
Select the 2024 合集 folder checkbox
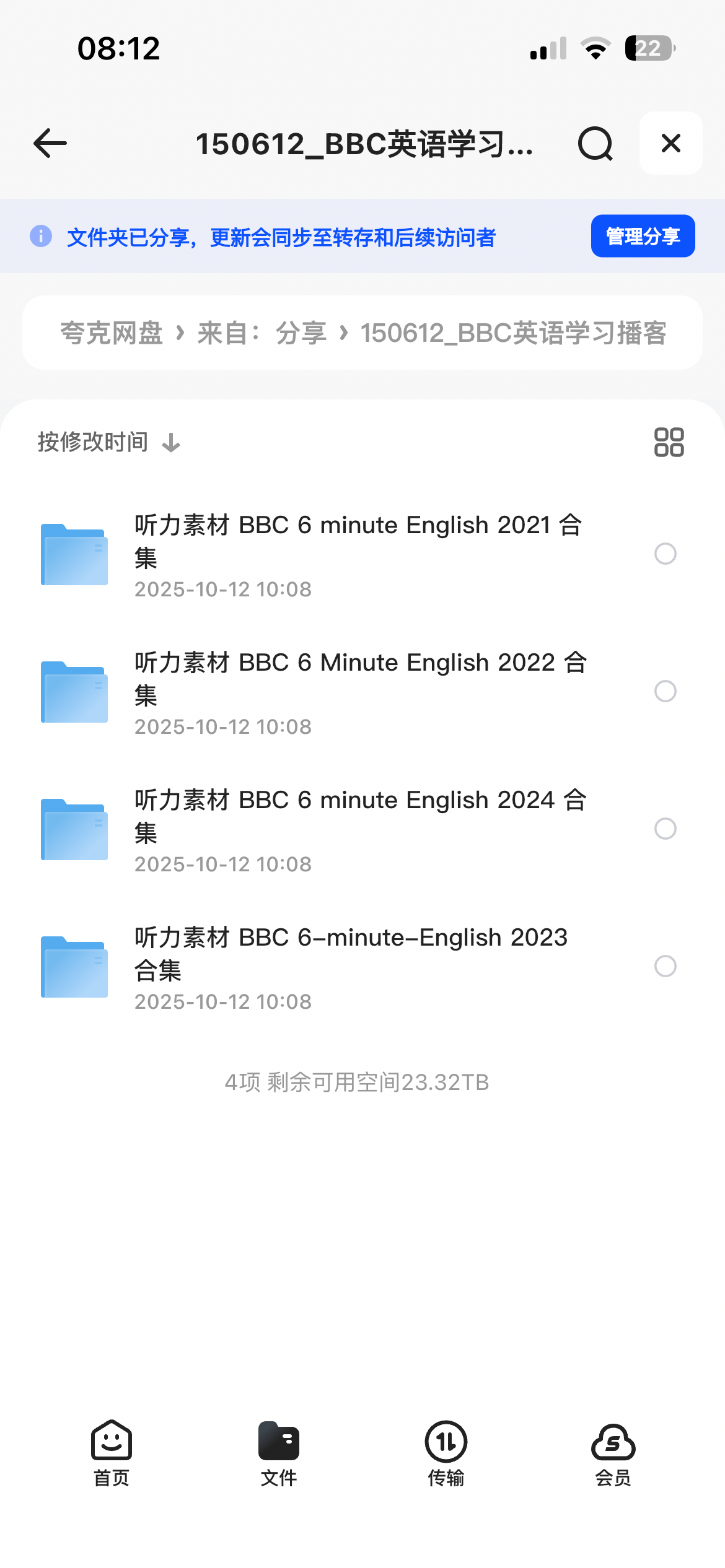point(665,829)
